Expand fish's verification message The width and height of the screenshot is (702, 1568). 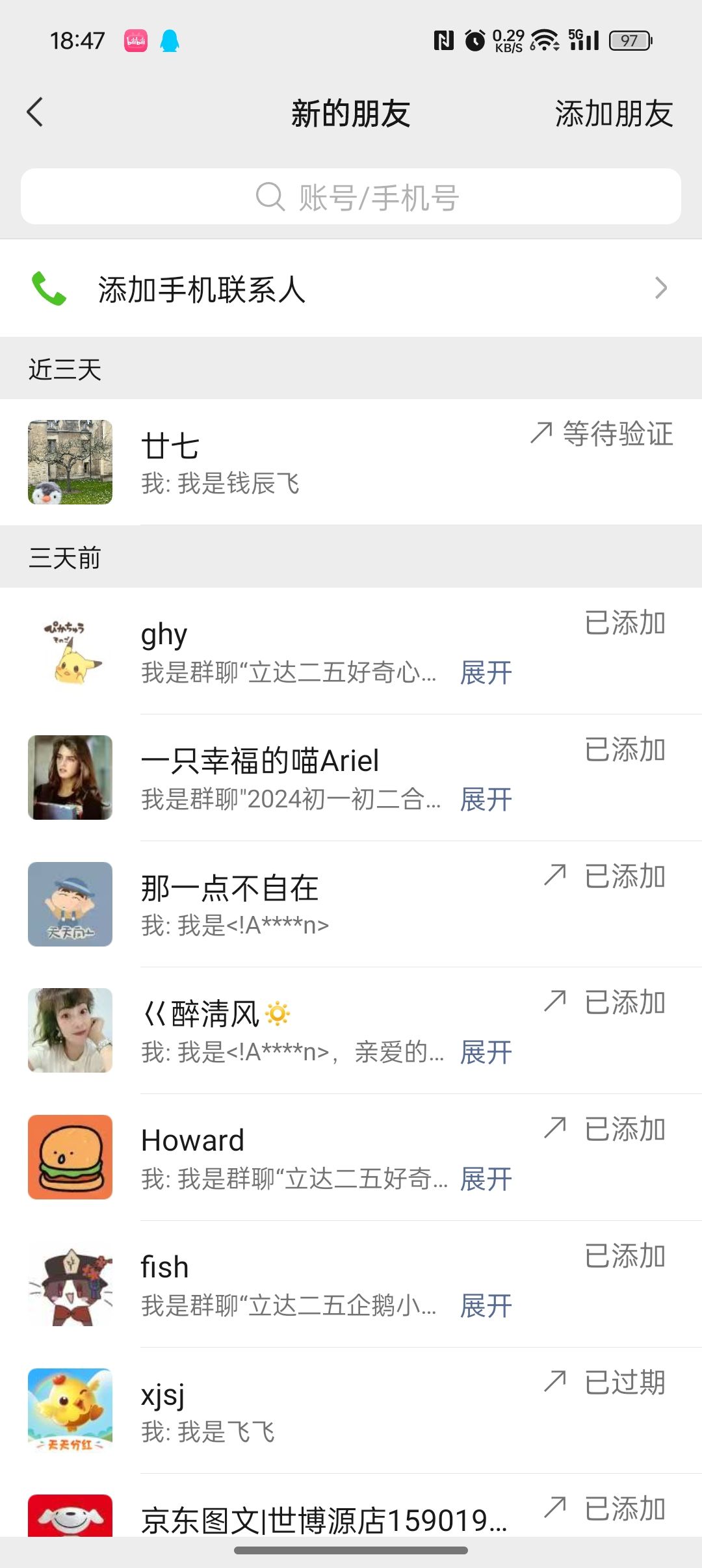[486, 1305]
